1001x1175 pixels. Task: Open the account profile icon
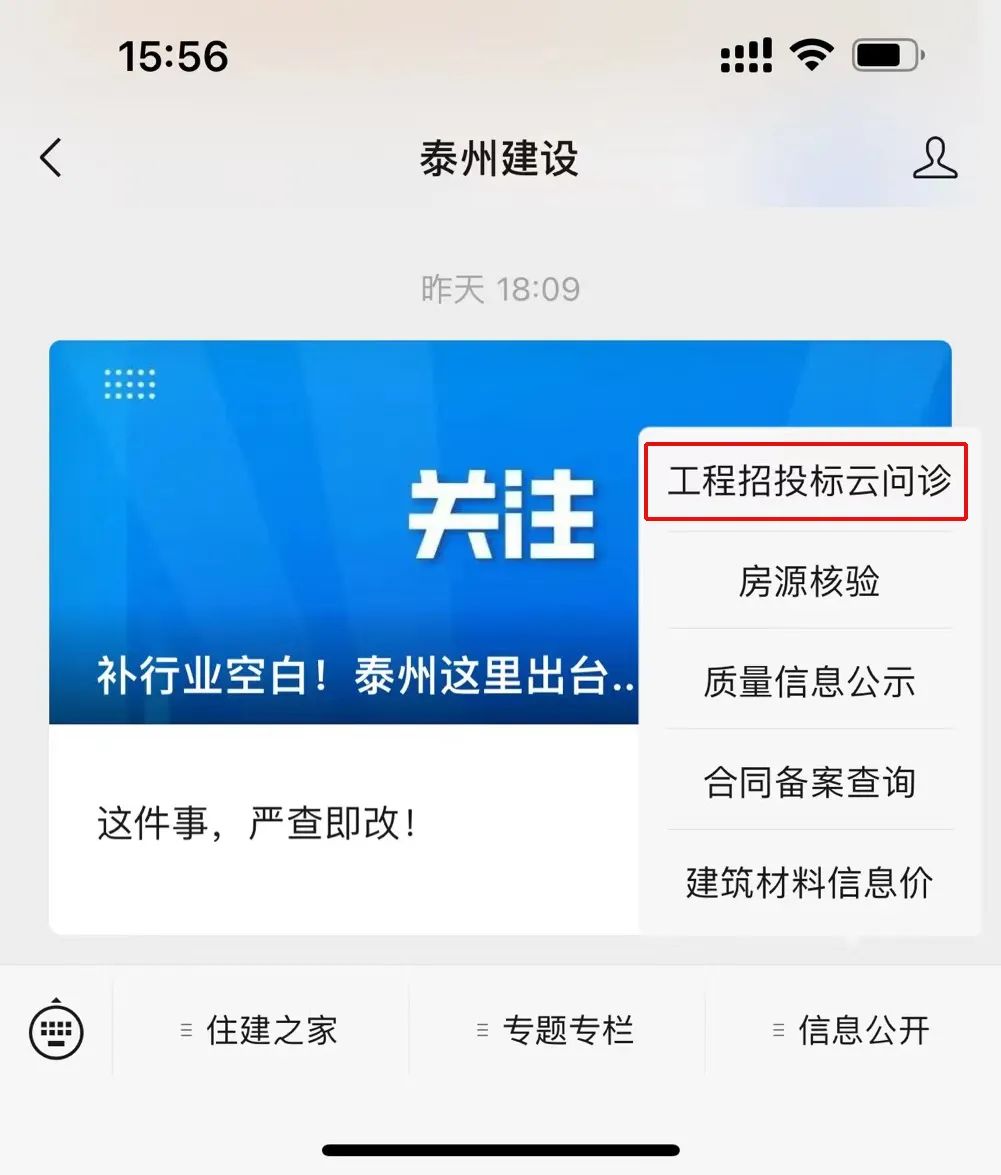pos(934,159)
